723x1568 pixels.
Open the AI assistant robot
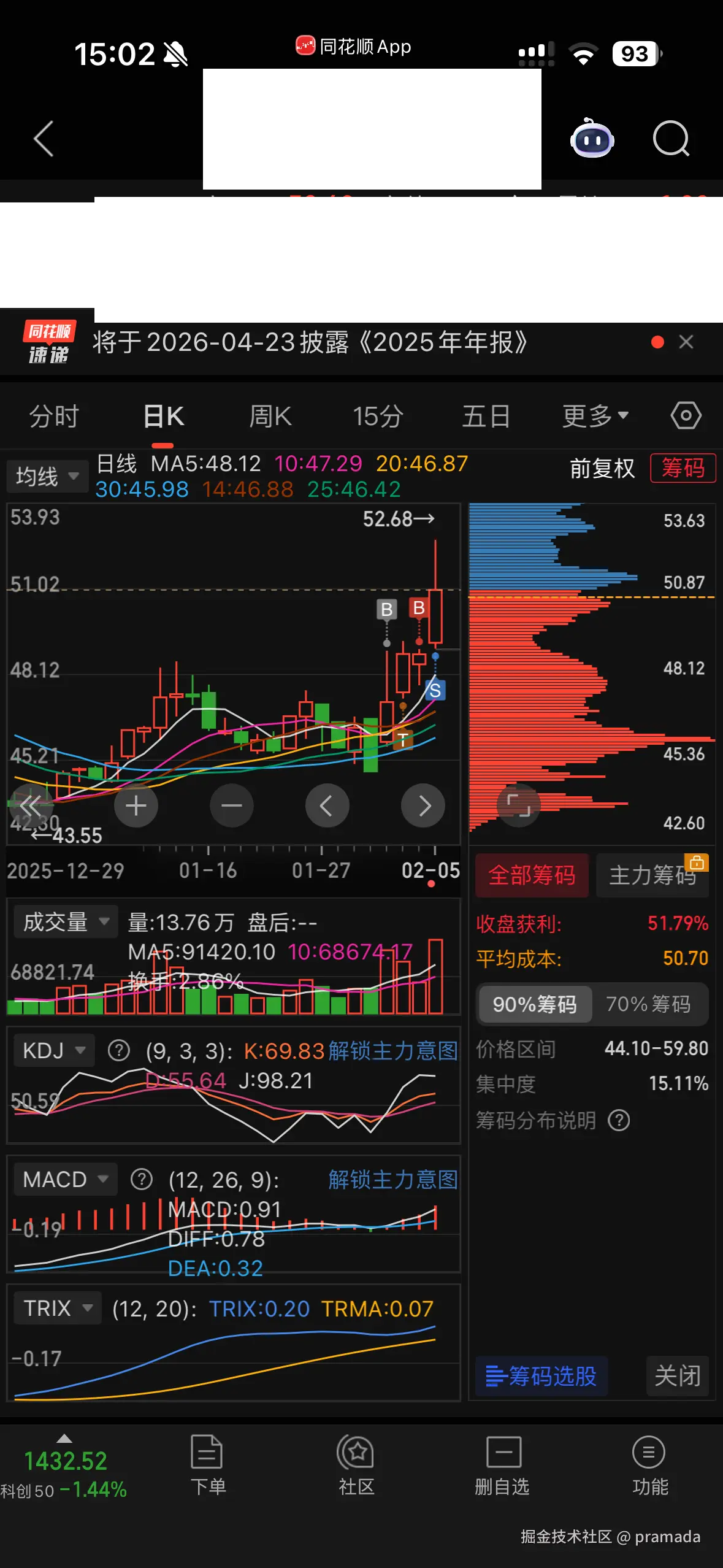tap(591, 140)
